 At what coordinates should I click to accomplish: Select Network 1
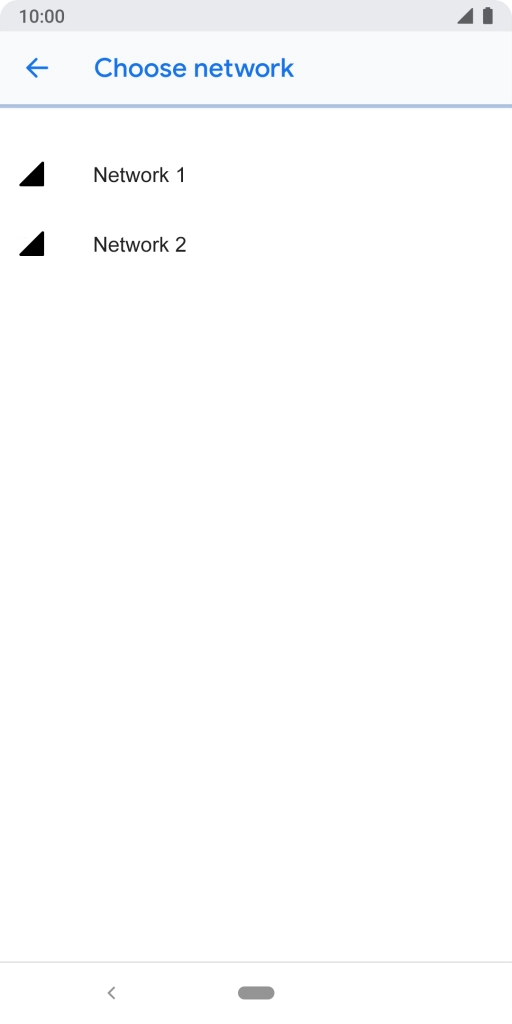[x=256, y=175]
